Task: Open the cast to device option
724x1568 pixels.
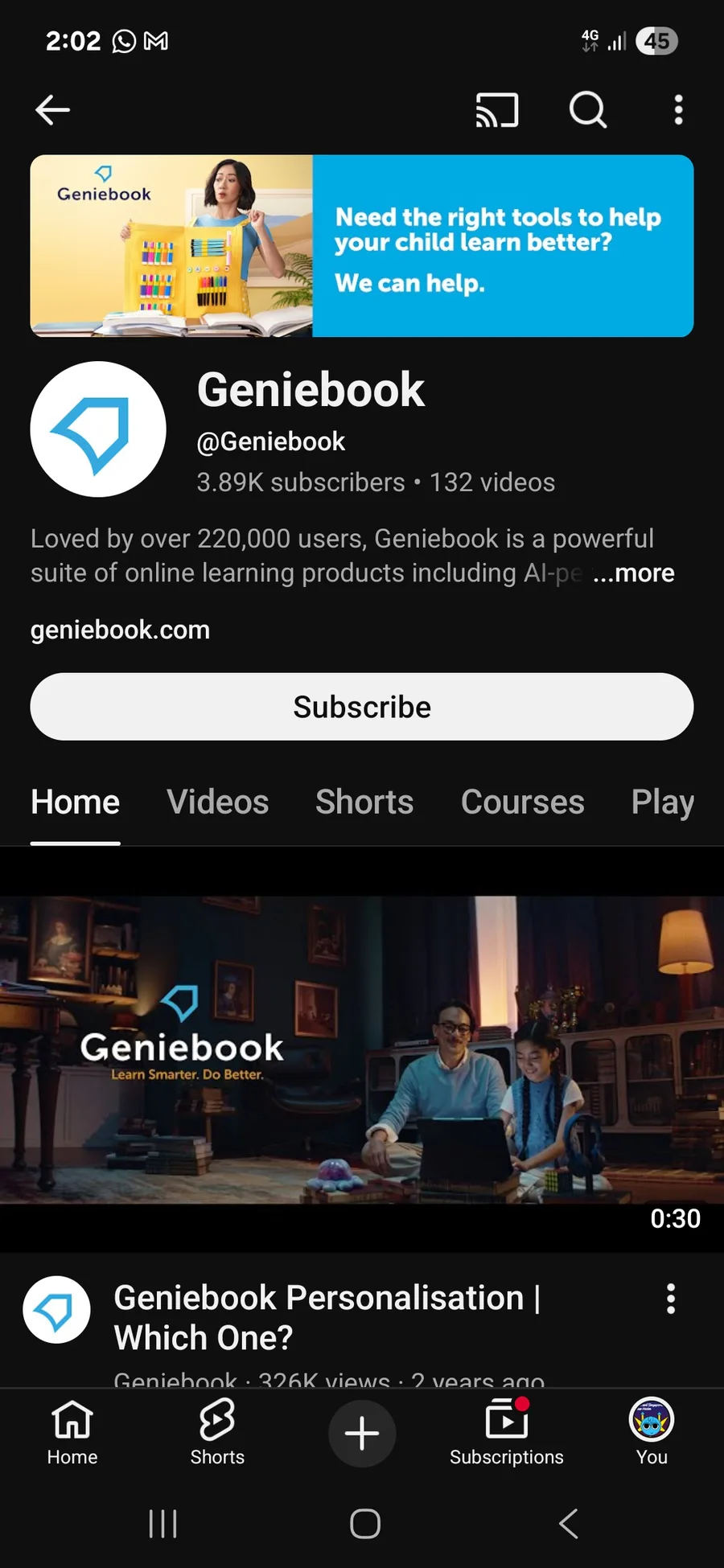Action: 496,110
